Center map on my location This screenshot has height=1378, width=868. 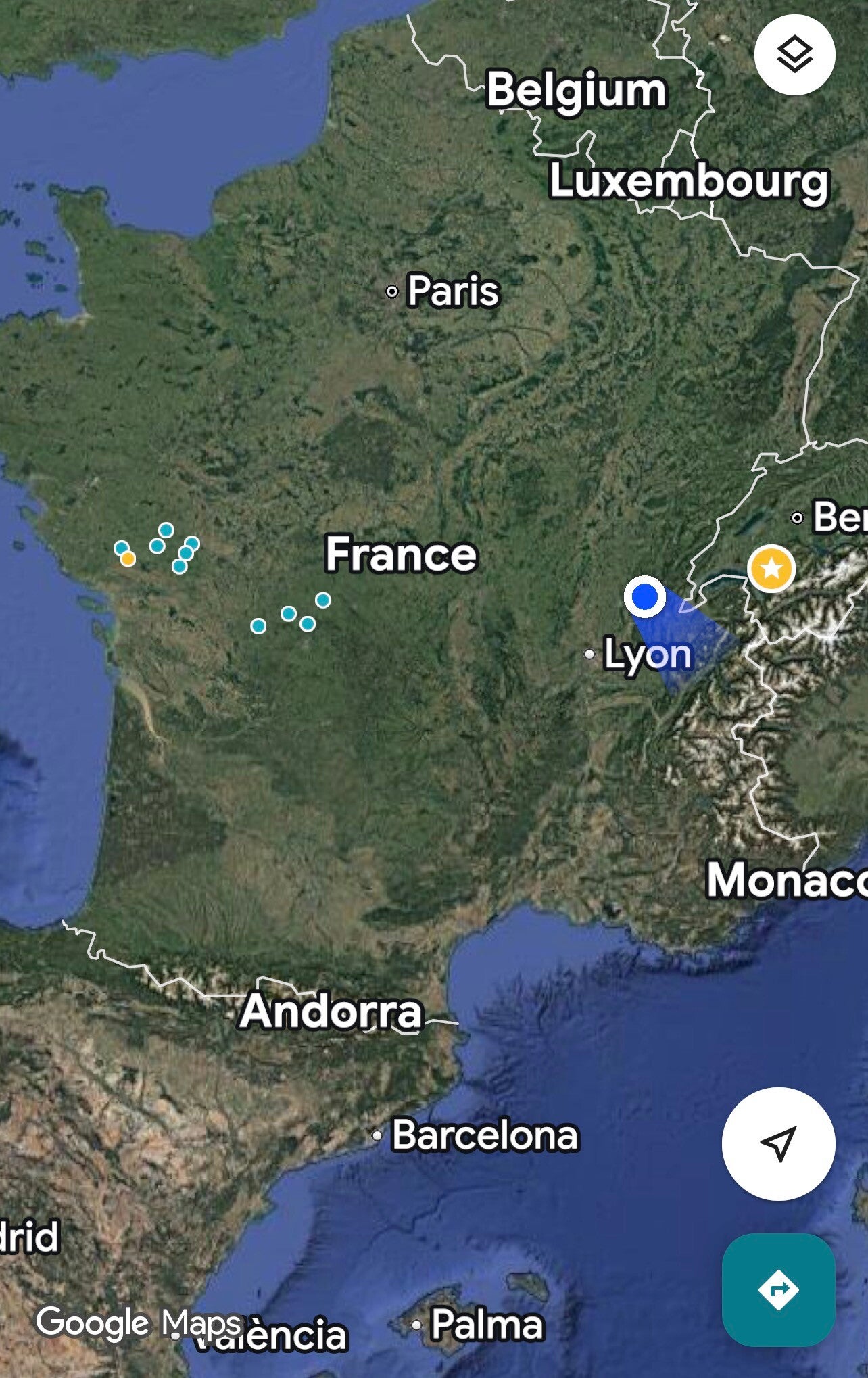778,1143
